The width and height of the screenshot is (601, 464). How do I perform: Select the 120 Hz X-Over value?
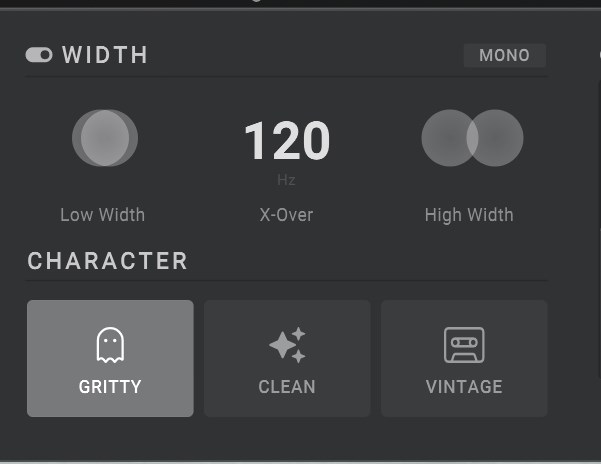click(x=287, y=141)
